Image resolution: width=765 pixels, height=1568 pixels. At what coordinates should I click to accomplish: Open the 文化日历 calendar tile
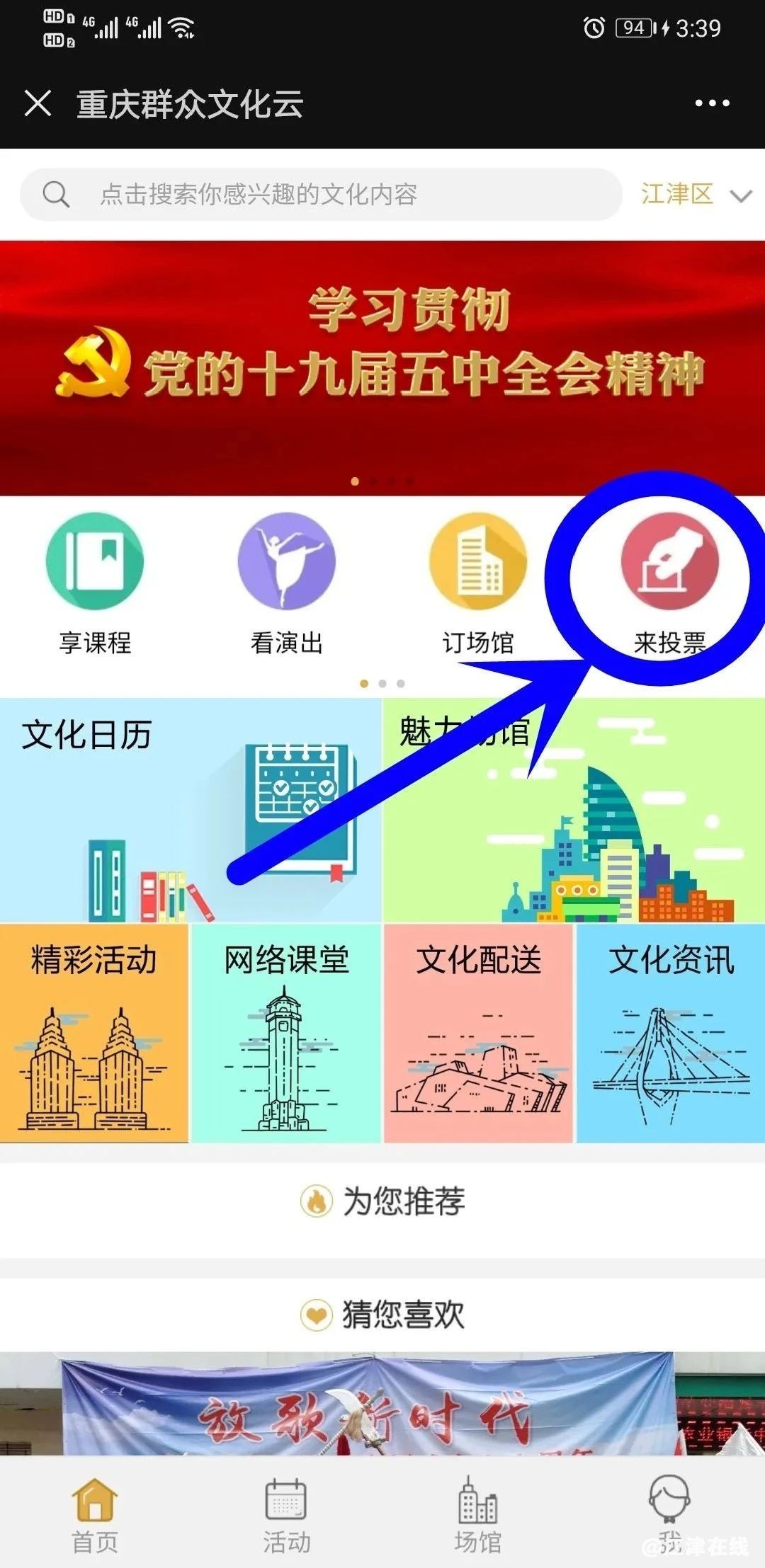(190, 810)
